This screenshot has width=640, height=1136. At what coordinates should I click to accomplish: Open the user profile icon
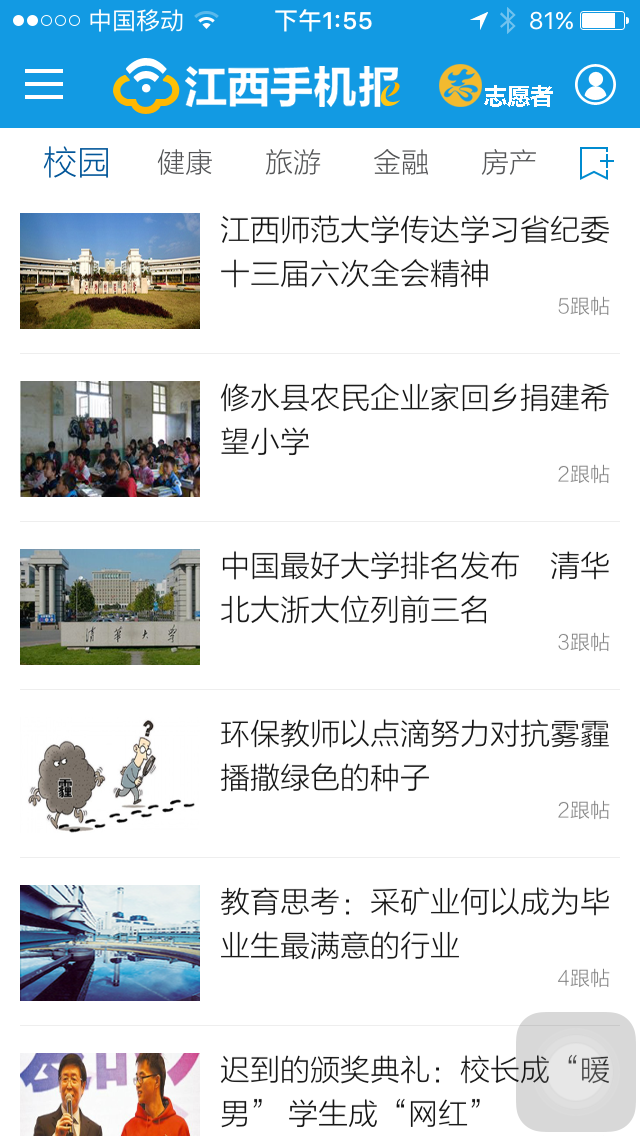click(595, 86)
